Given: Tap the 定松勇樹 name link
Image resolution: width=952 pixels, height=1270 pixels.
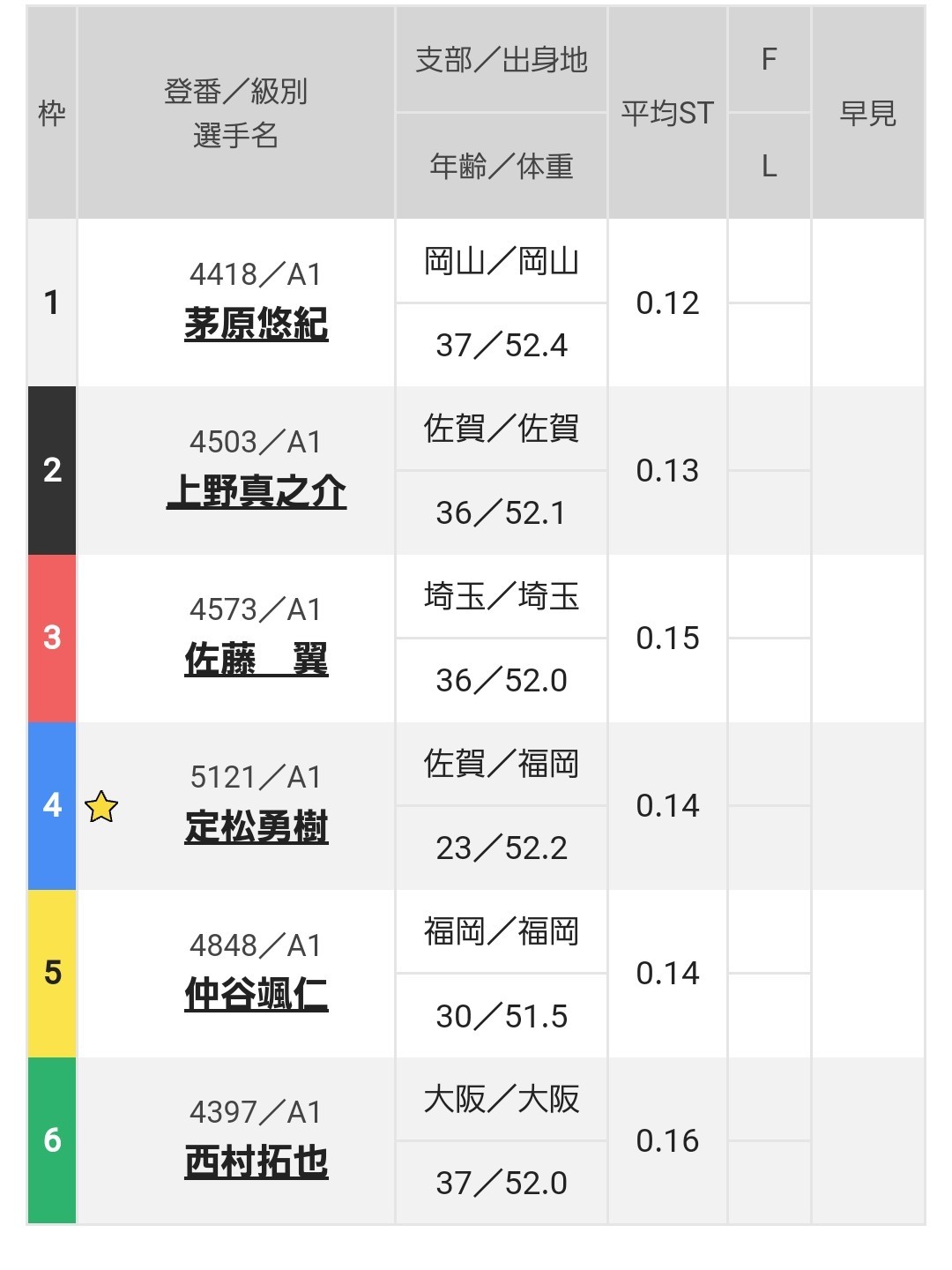Looking at the screenshot, I should 256,826.
